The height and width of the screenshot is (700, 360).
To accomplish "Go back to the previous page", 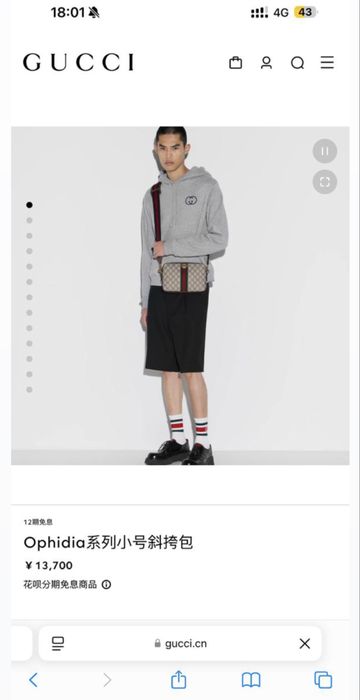I will [33, 680].
